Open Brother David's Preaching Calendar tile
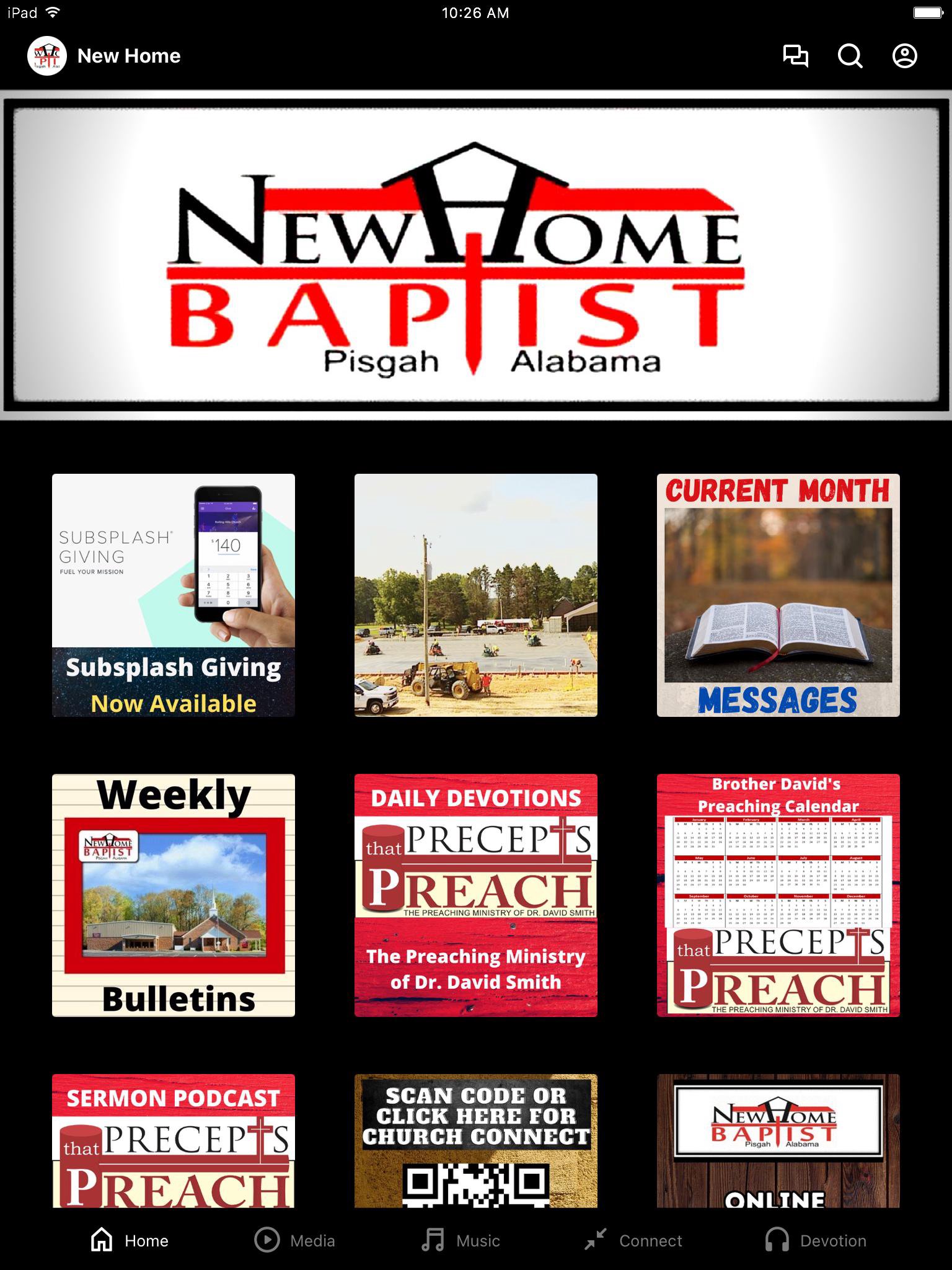Image resolution: width=952 pixels, height=1270 pixels. (x=778, y=895)
